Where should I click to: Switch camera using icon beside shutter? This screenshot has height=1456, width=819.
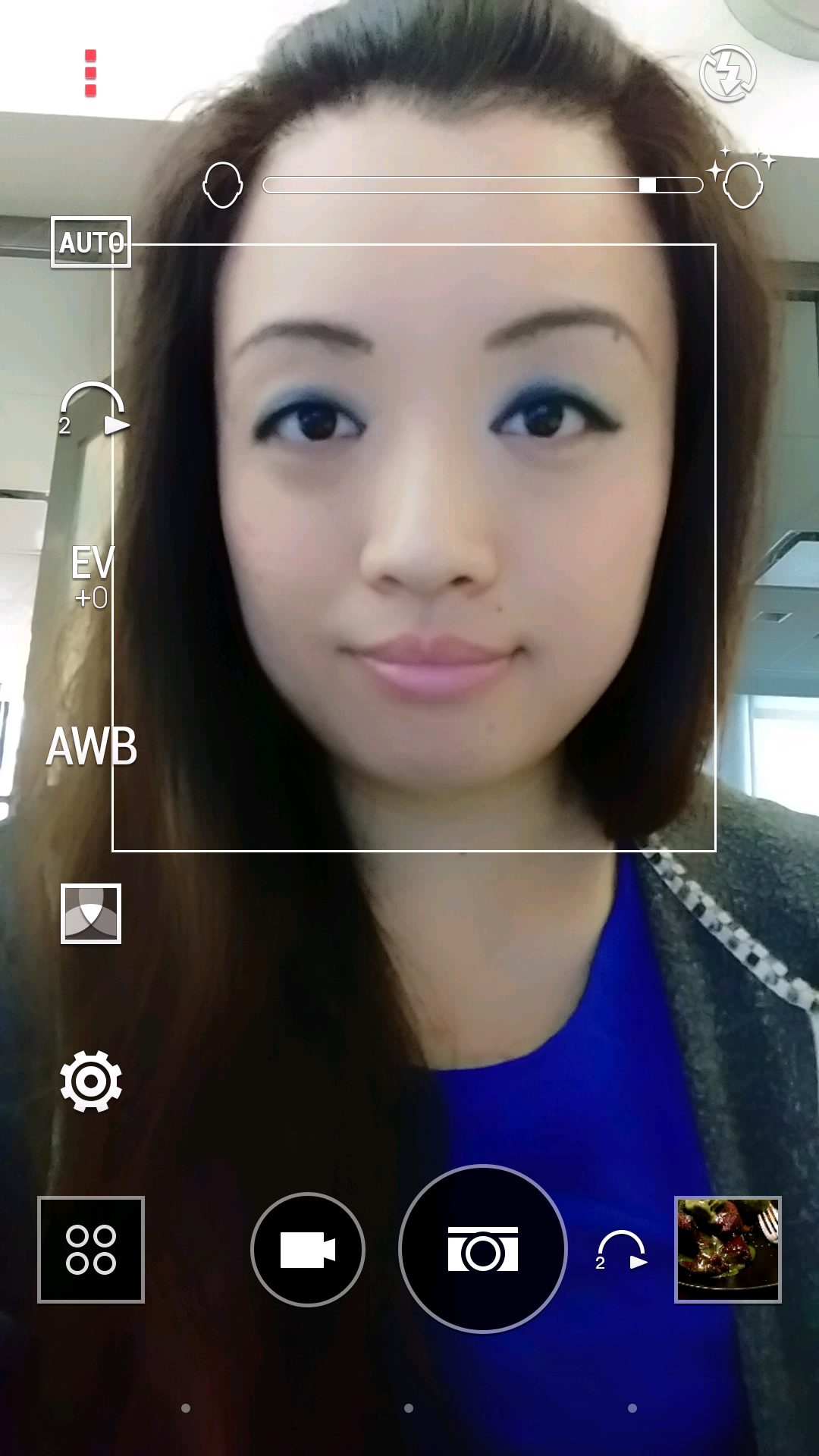pyautogui.click(x=621, y=1250)
